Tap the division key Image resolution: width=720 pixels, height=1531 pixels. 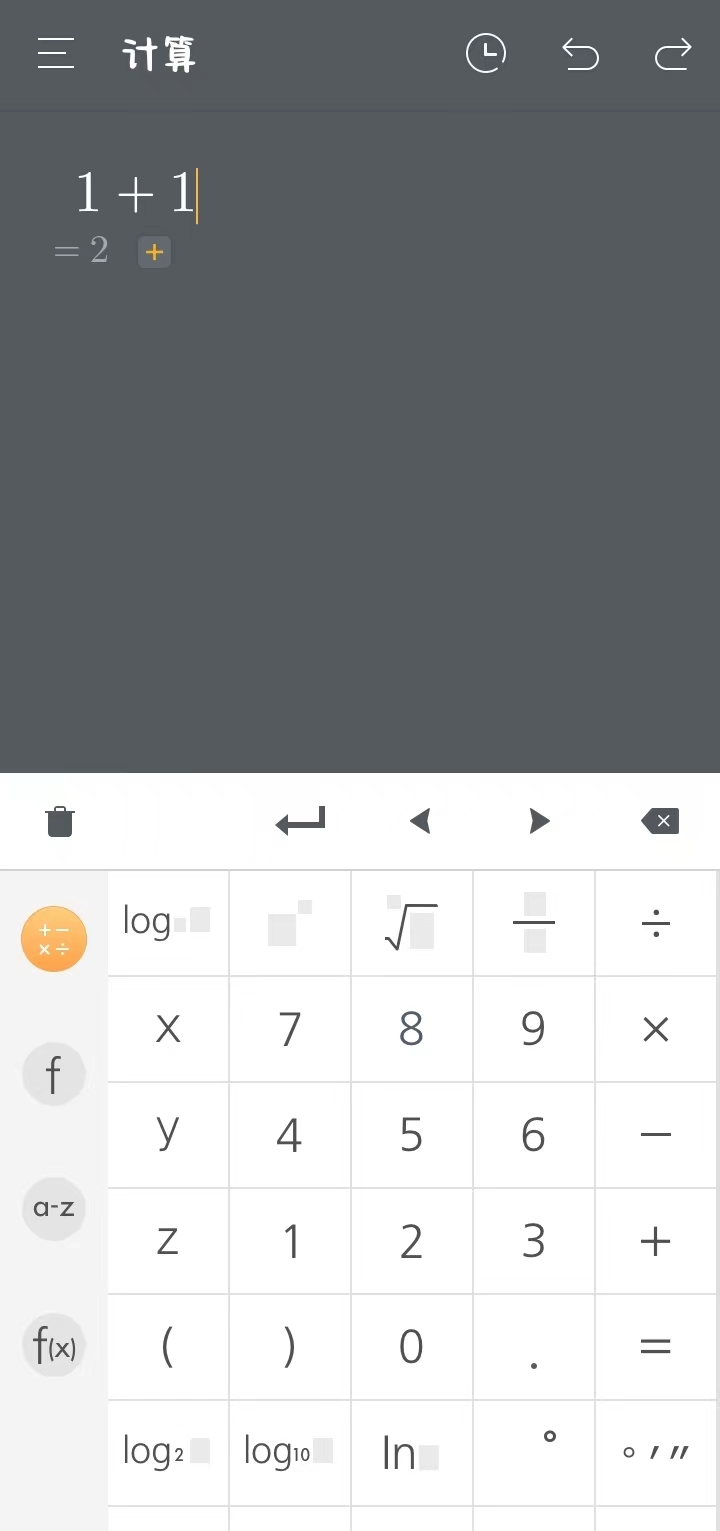(x=656, y=923)
